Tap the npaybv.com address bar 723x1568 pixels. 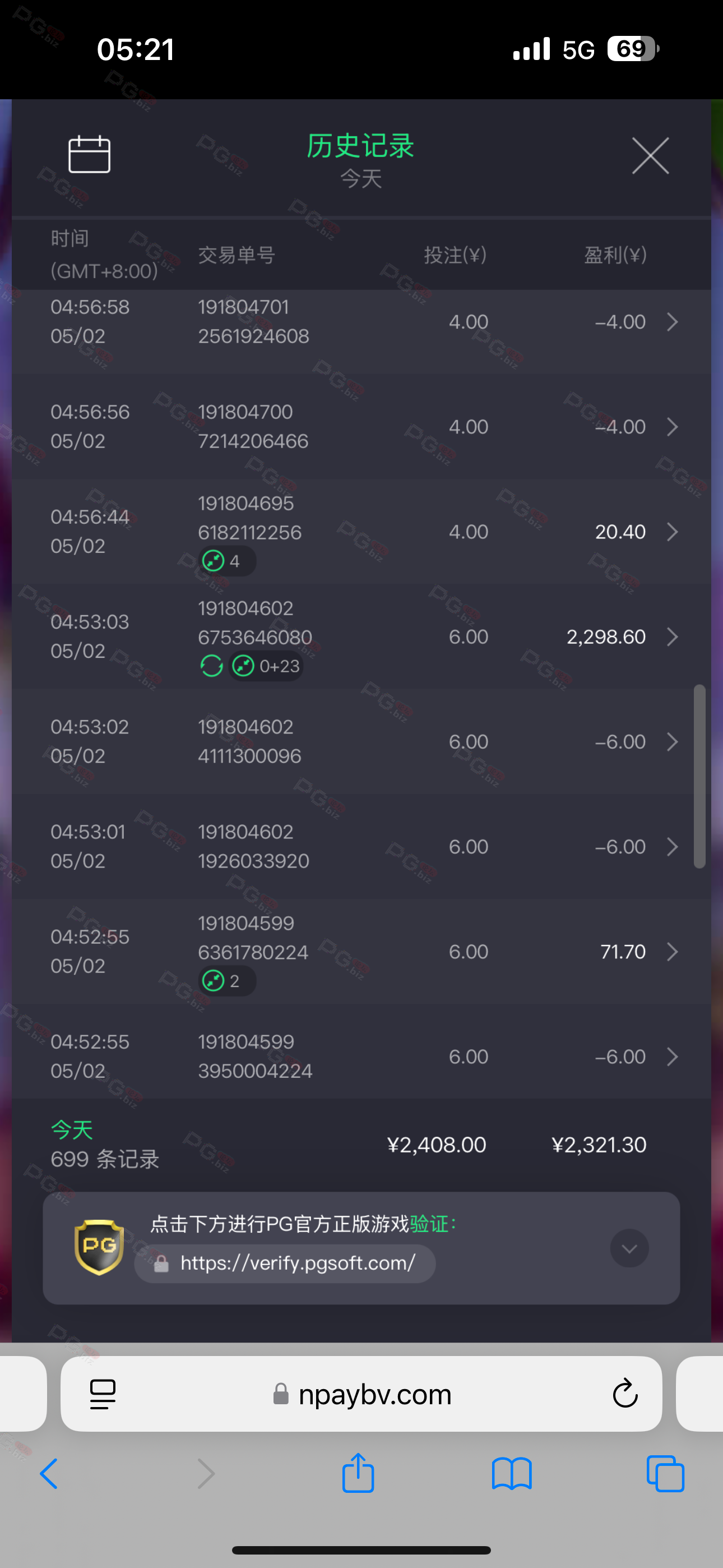[363, 1394]
